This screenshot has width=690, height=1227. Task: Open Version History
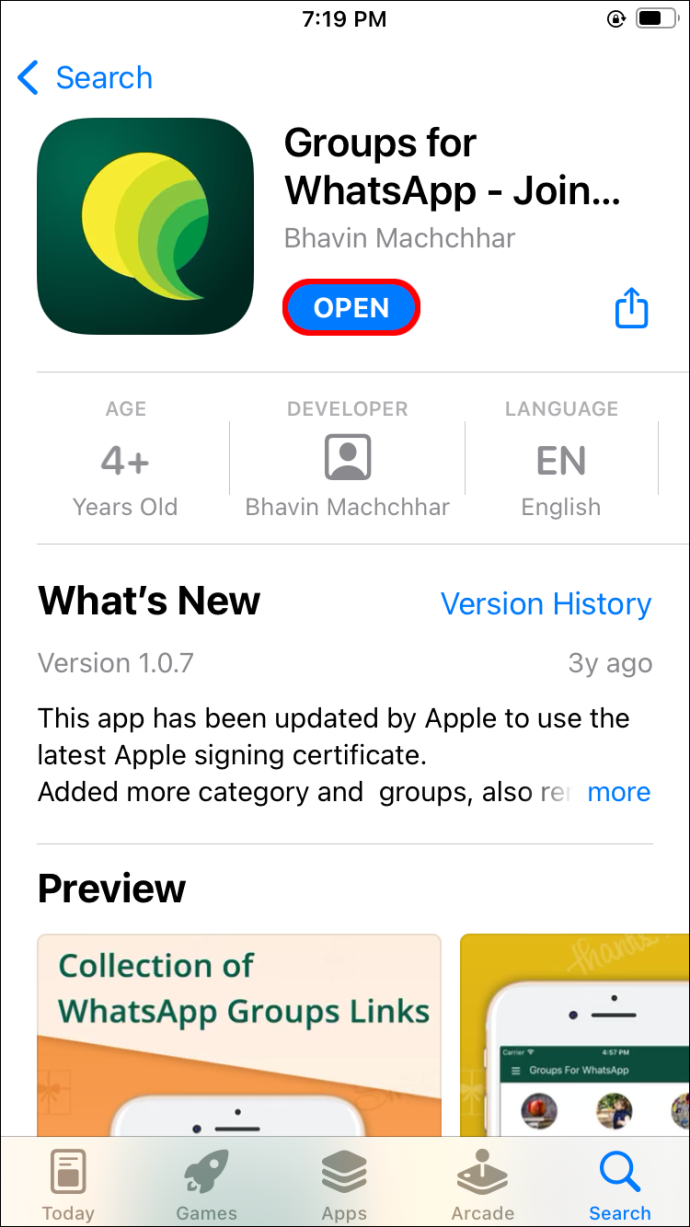[x=546, y=604]
